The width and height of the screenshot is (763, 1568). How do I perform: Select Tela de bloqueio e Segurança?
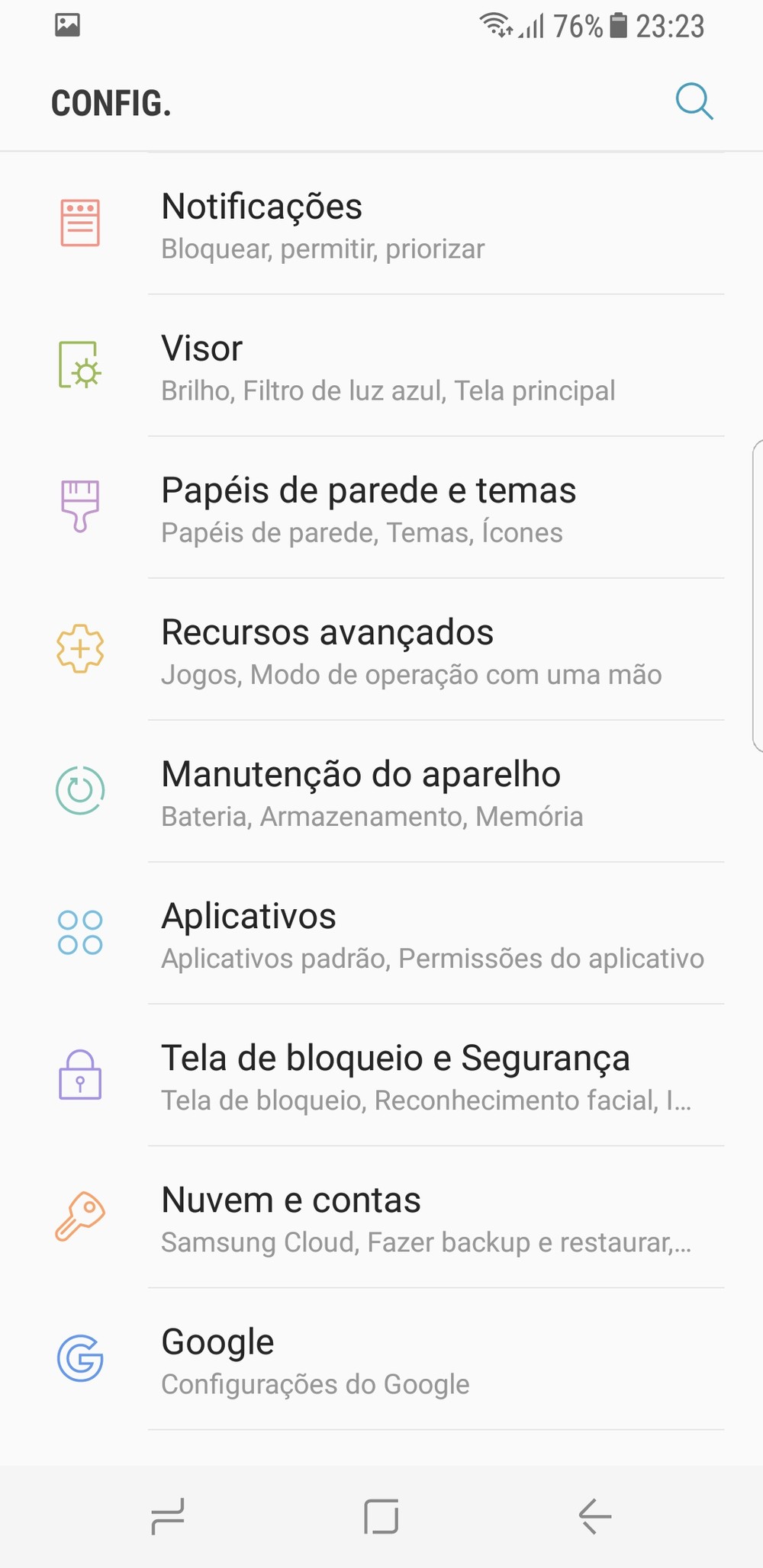(x=381, y=1076)
